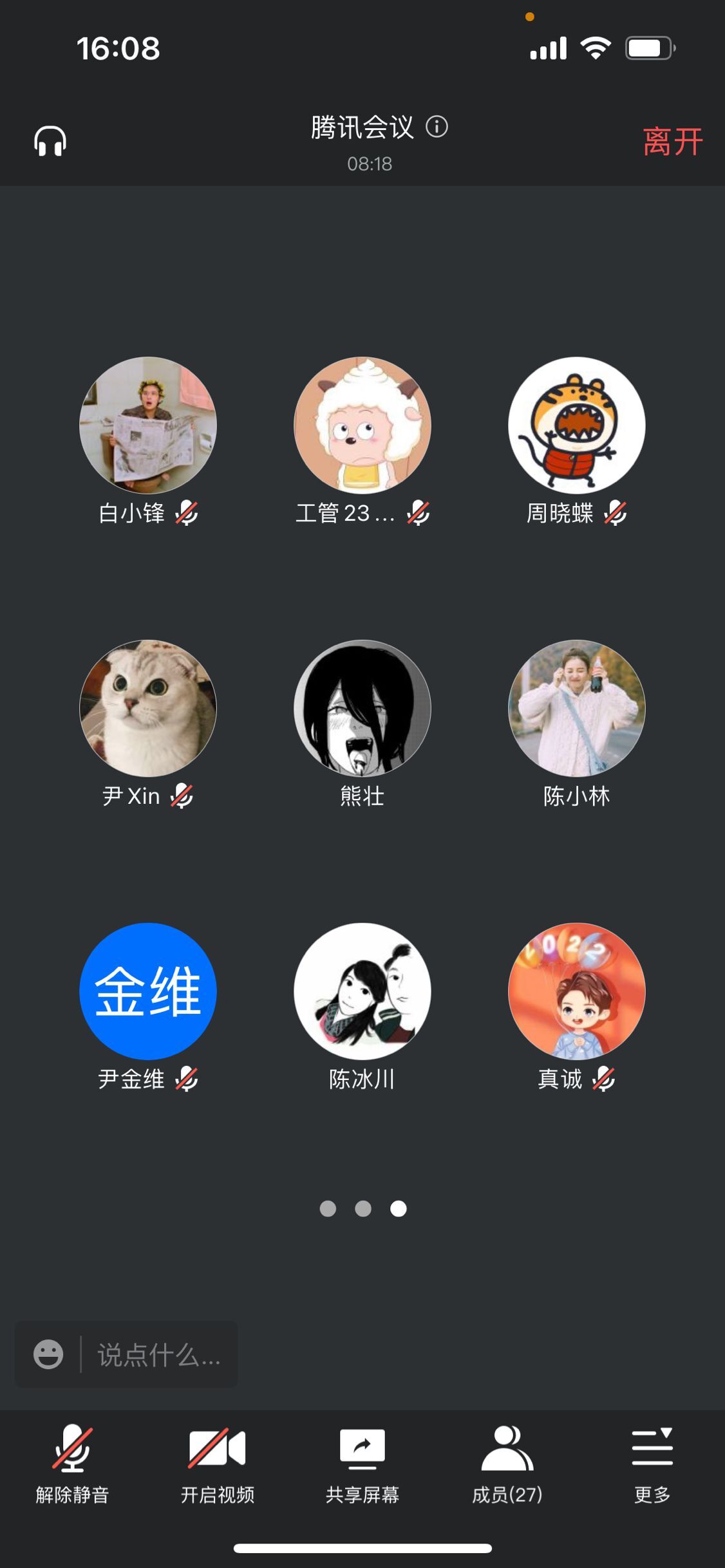The width and height of the screenshot is (725, 1568).
Task: Open 陈冰川's participant tile
Action: click(362, 991)
